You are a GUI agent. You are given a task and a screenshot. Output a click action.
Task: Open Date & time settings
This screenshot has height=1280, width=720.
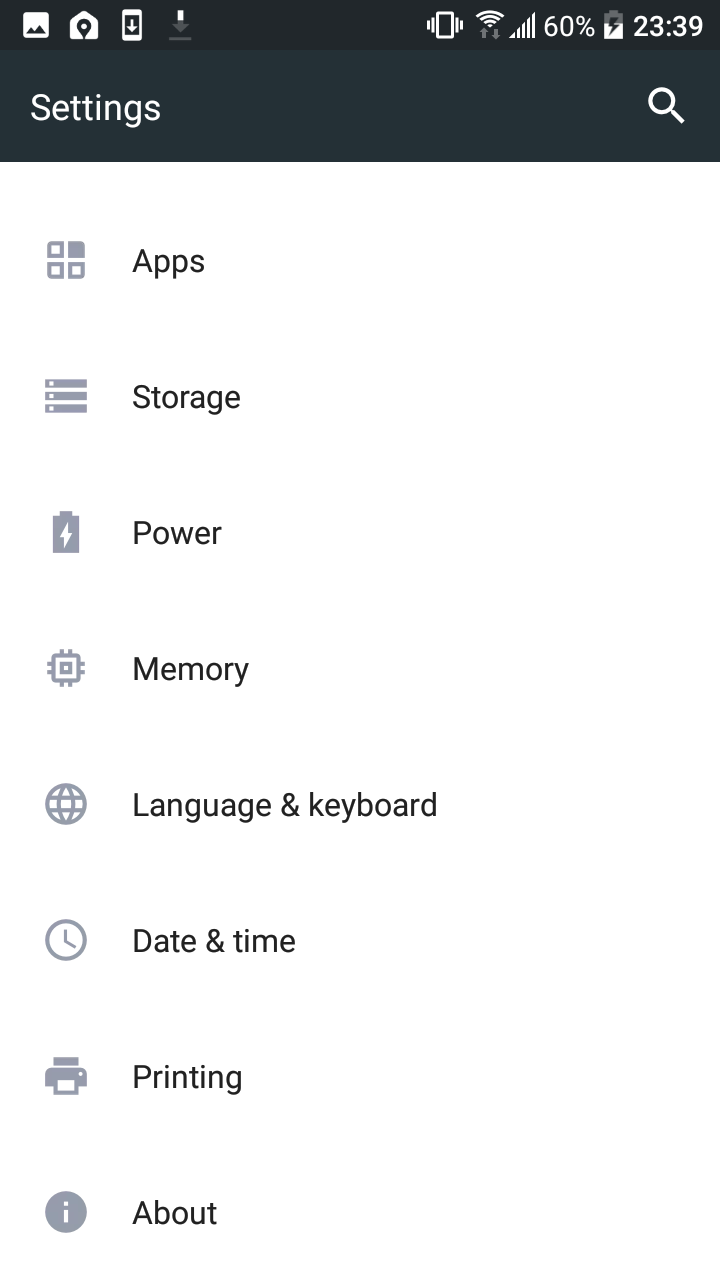point(360,941)
